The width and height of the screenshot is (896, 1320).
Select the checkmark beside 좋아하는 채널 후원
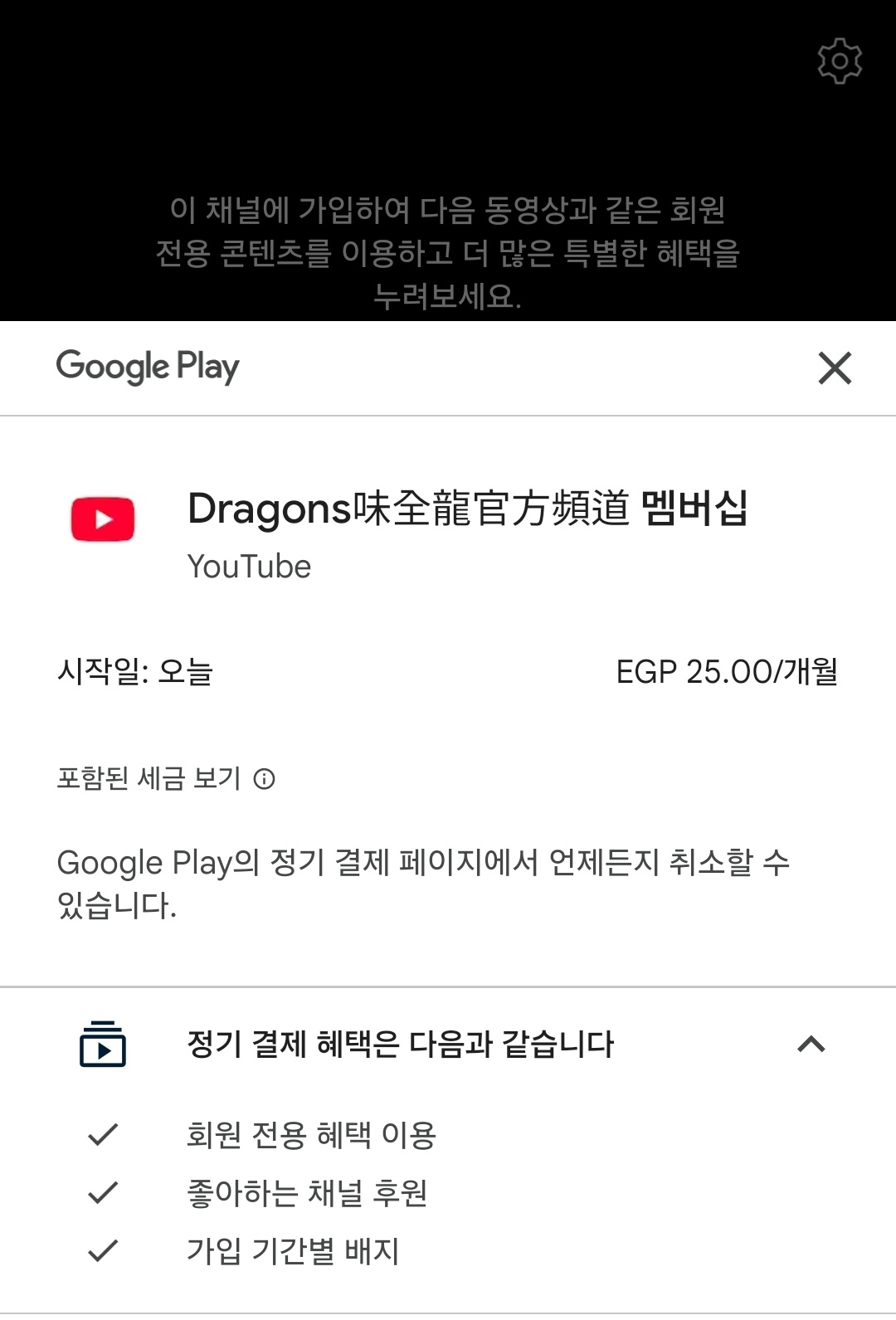pos(103,1192)
